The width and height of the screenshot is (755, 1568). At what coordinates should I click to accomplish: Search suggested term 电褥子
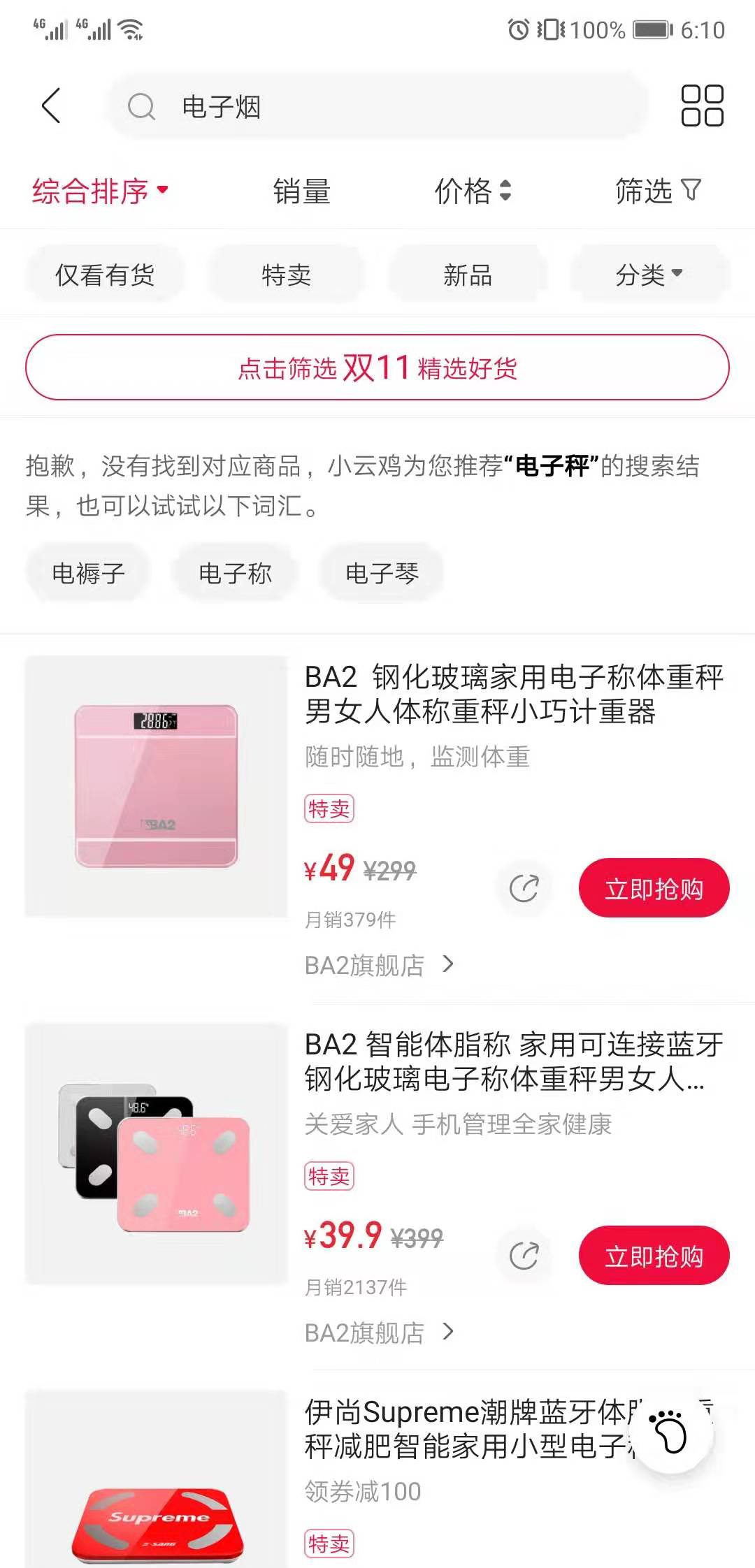point(88,574)
